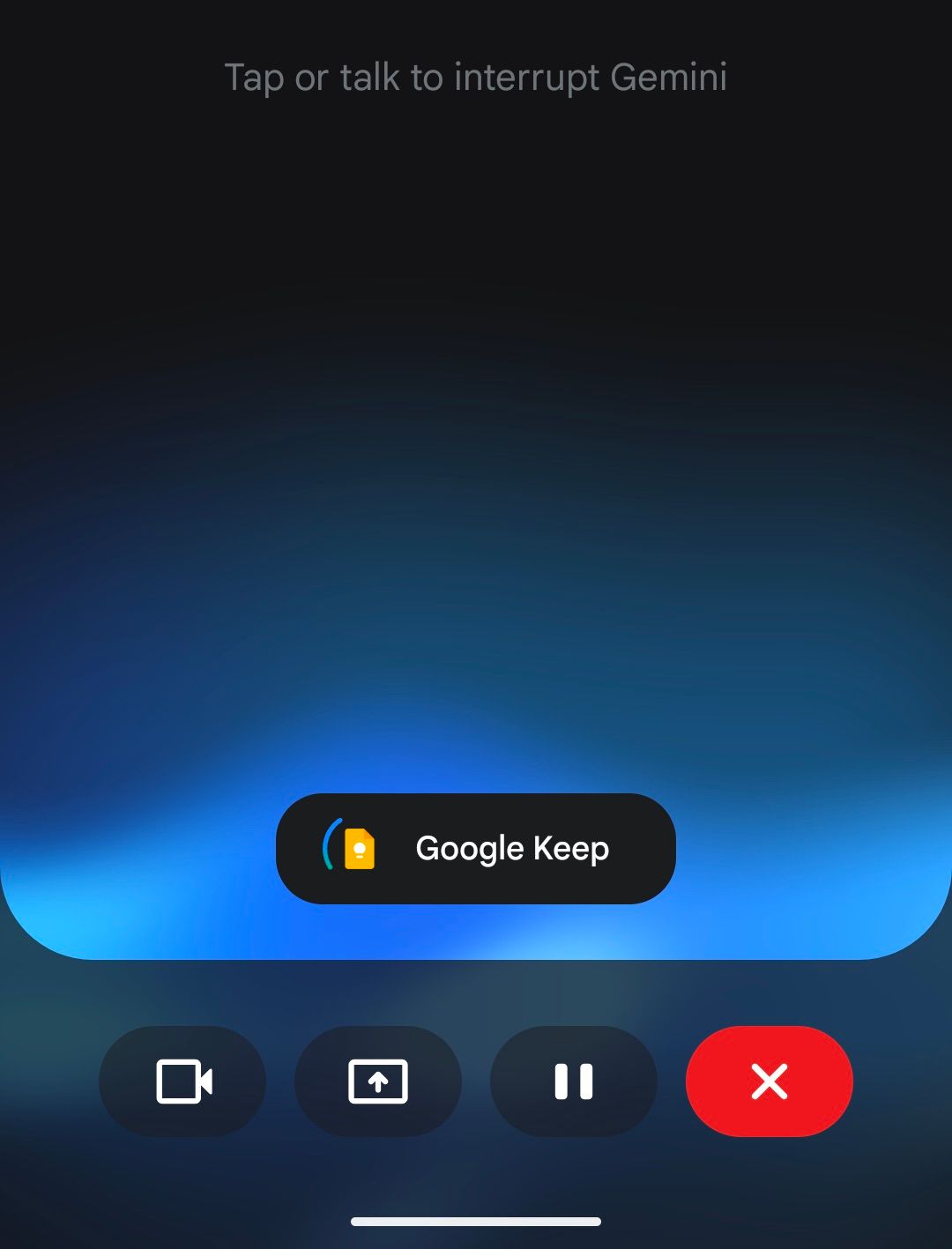
Task: Turn on the video camera
Action: tap(182, 1082)
